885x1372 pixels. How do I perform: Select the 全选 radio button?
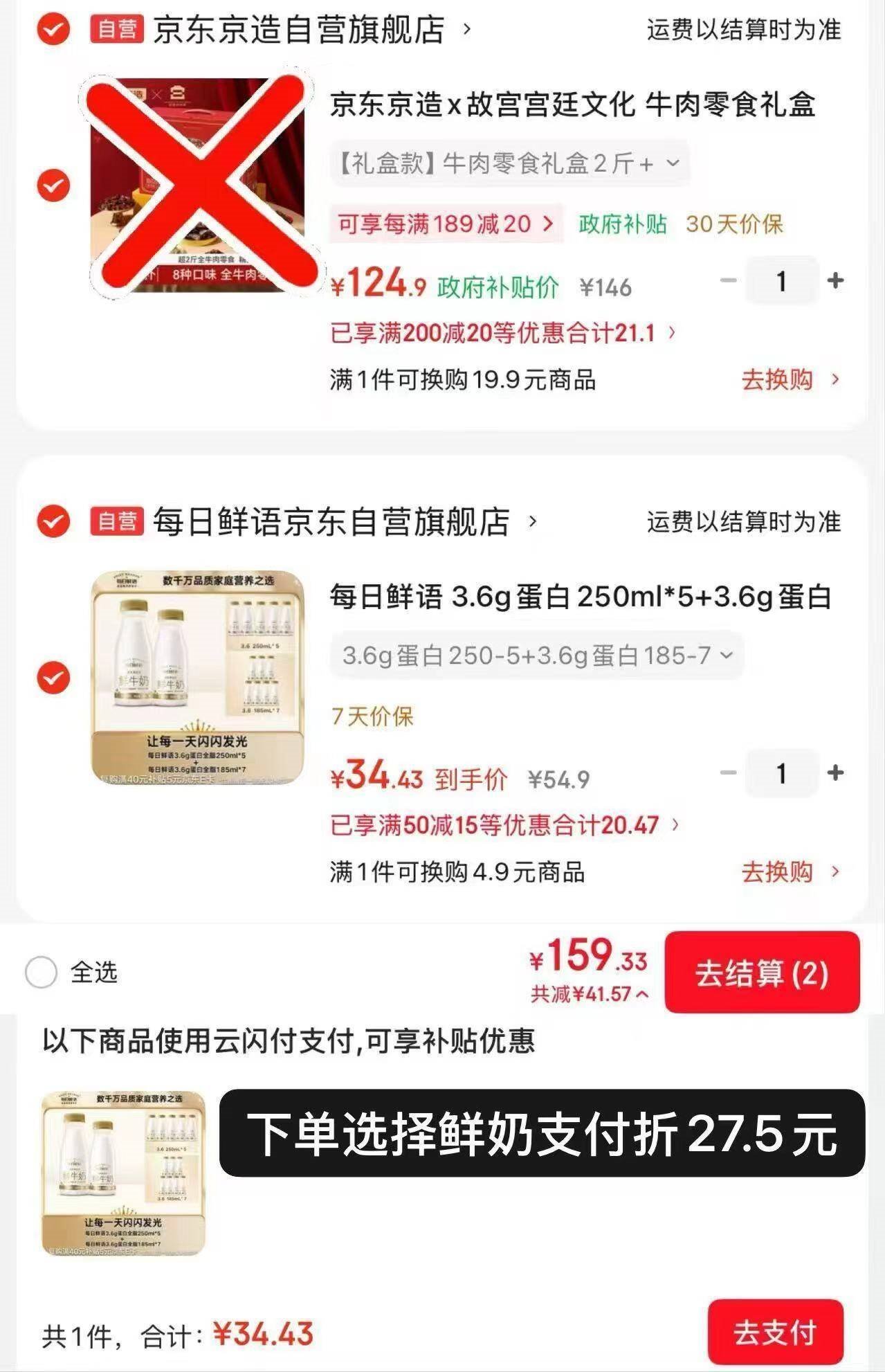click(x=41, y=973)
